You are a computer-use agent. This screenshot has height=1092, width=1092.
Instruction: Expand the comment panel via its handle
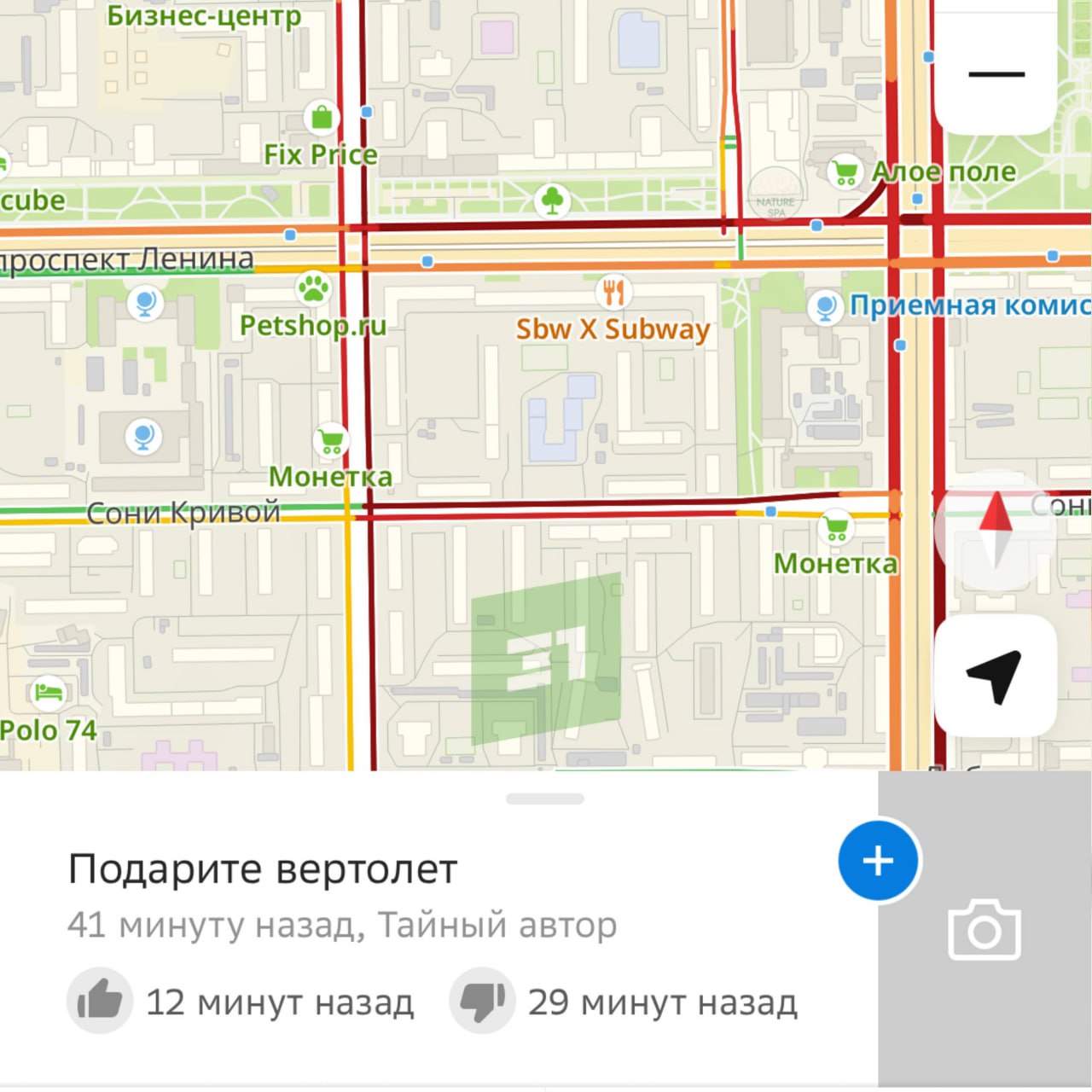[x=544, y=799]
